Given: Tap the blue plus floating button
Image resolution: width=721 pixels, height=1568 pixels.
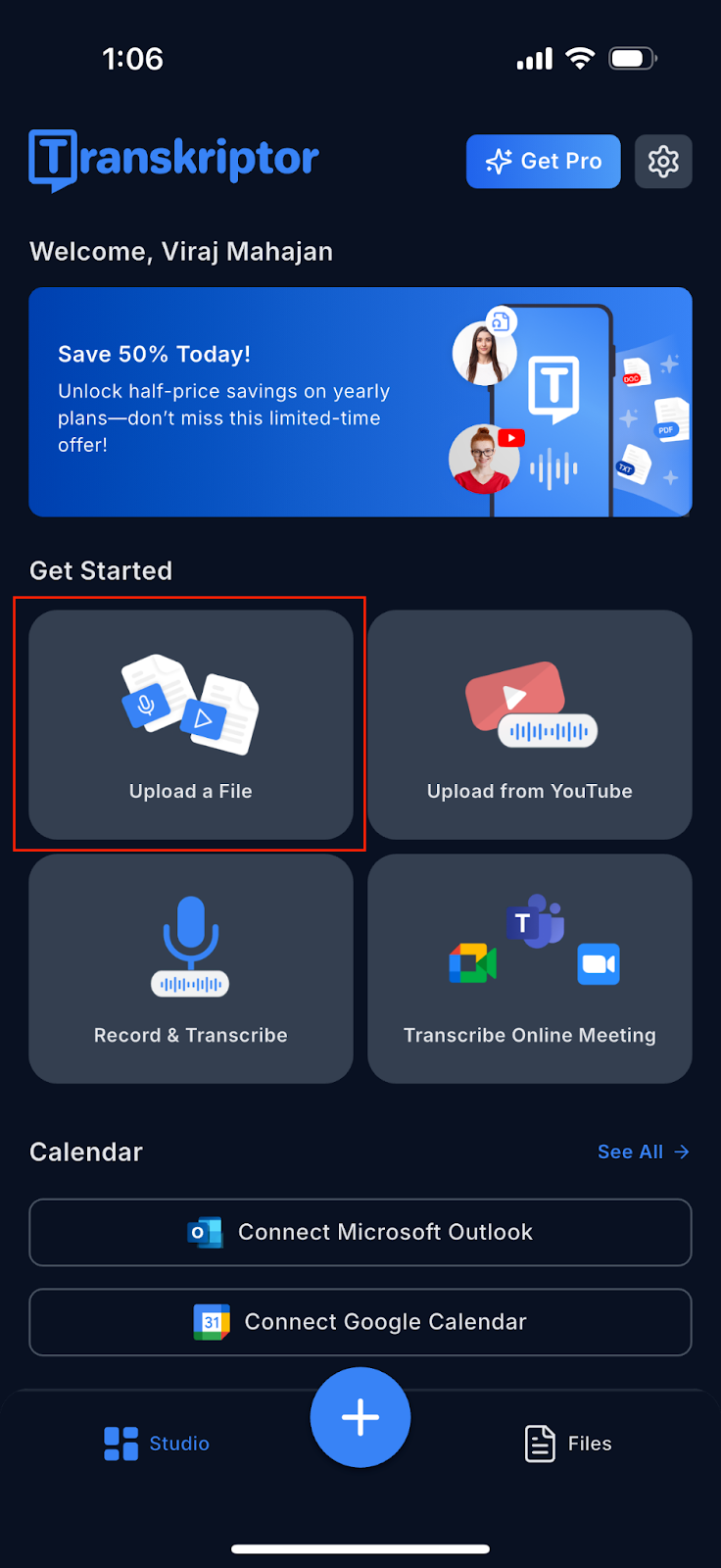Looking at the screenshot, I should tap(360, 1417).
